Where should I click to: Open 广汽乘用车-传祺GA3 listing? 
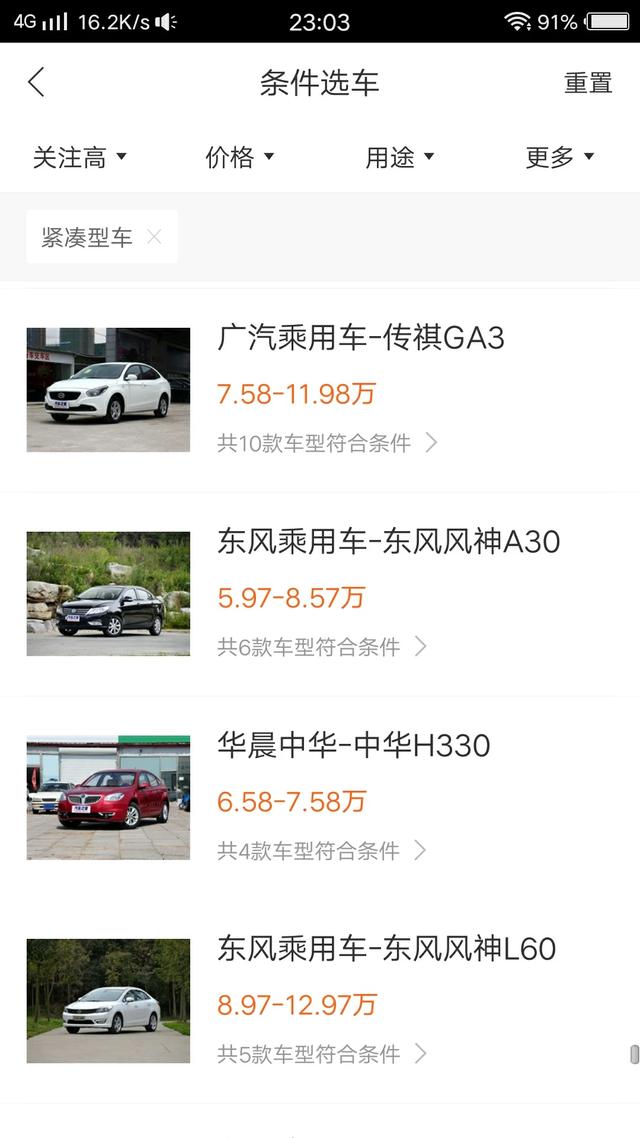pyautogui.click(x=361, y=339)
